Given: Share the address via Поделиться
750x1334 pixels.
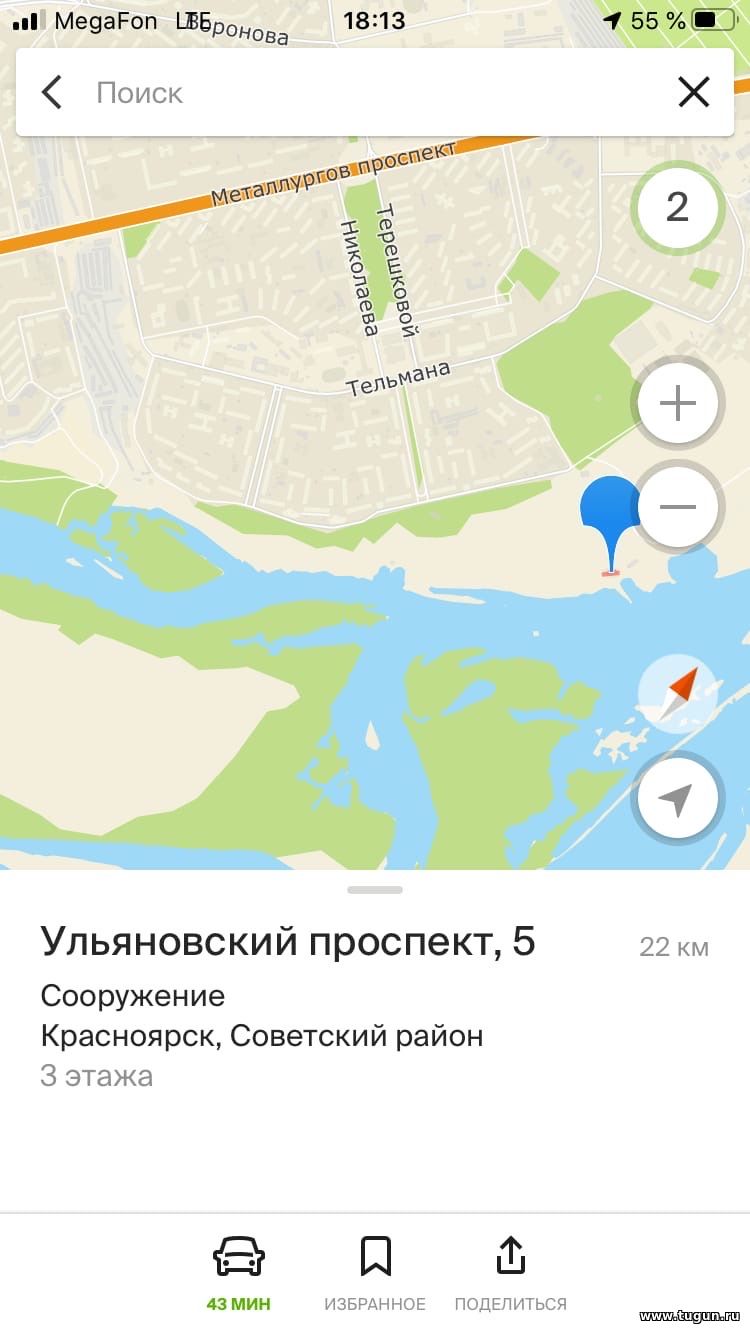Looking at the screenshot, I should [510, 1272].
